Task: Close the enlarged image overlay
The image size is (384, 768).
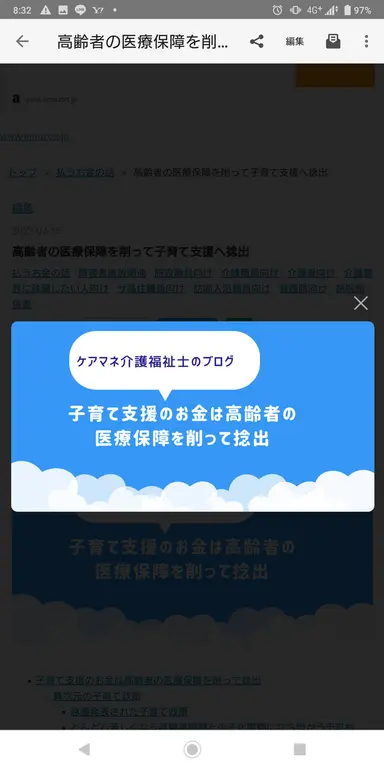Action: point(361,303)
